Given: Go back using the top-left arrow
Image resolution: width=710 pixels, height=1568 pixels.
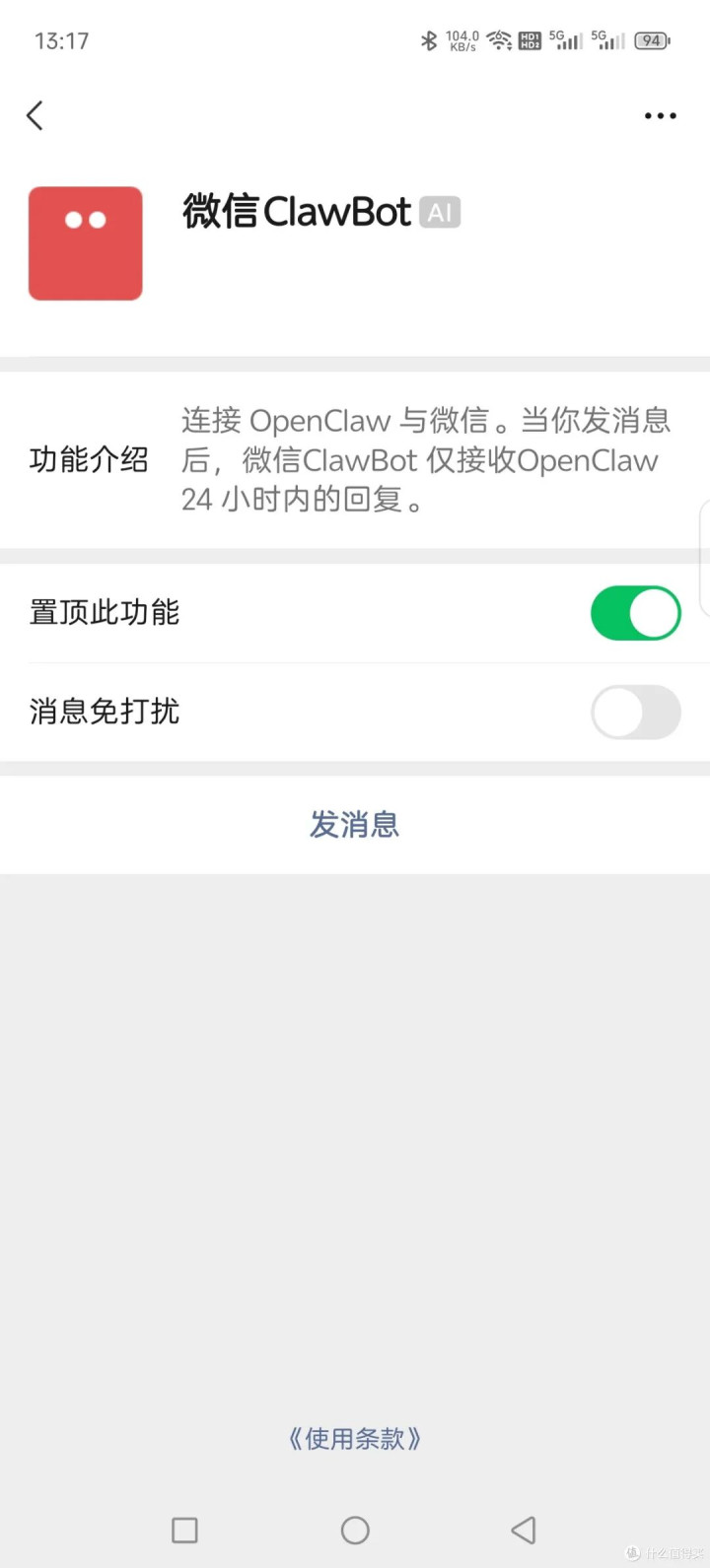Looking at the screenshot, I should [35, 115].
